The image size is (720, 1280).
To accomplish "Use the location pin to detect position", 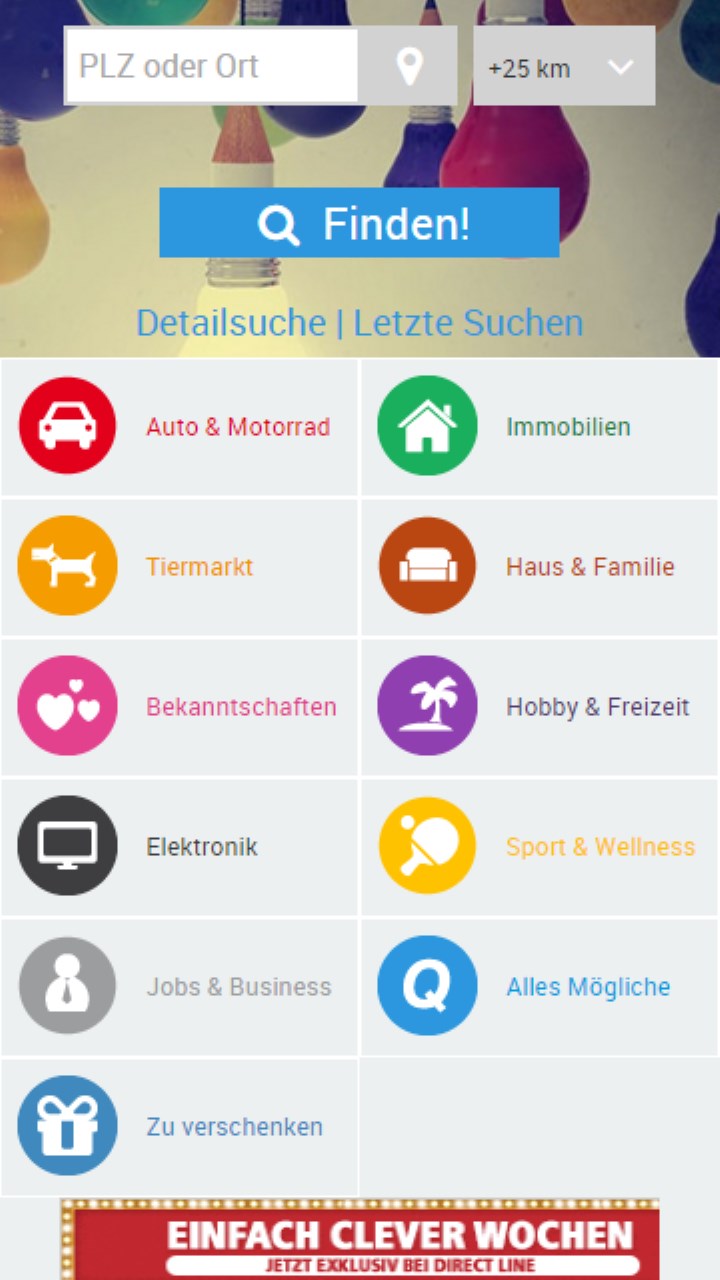I will (x=408, y=66).
